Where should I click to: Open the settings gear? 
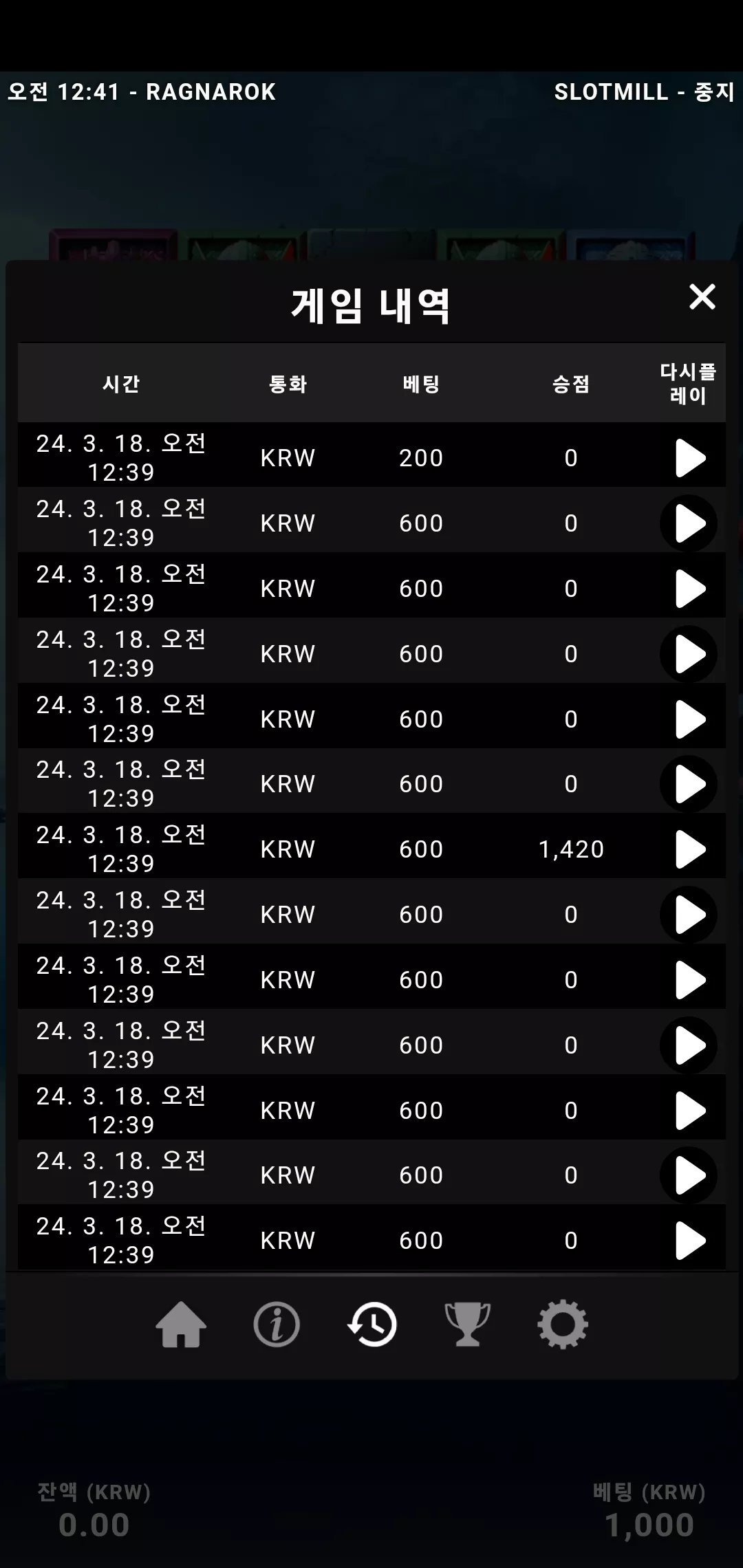[x=563, y=1323]
